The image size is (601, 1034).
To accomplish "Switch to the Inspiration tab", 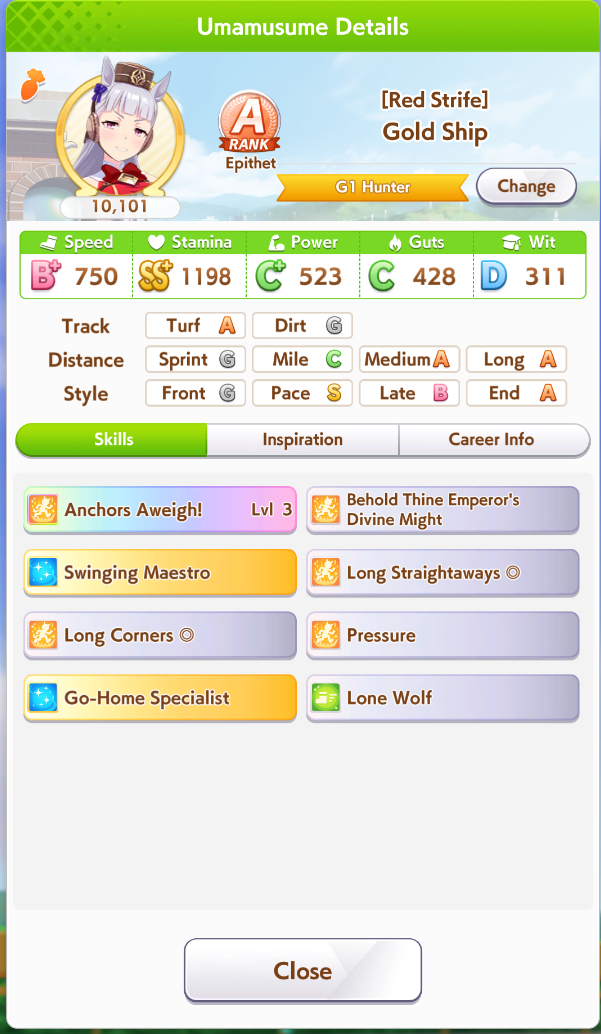I will click(302, 440).
